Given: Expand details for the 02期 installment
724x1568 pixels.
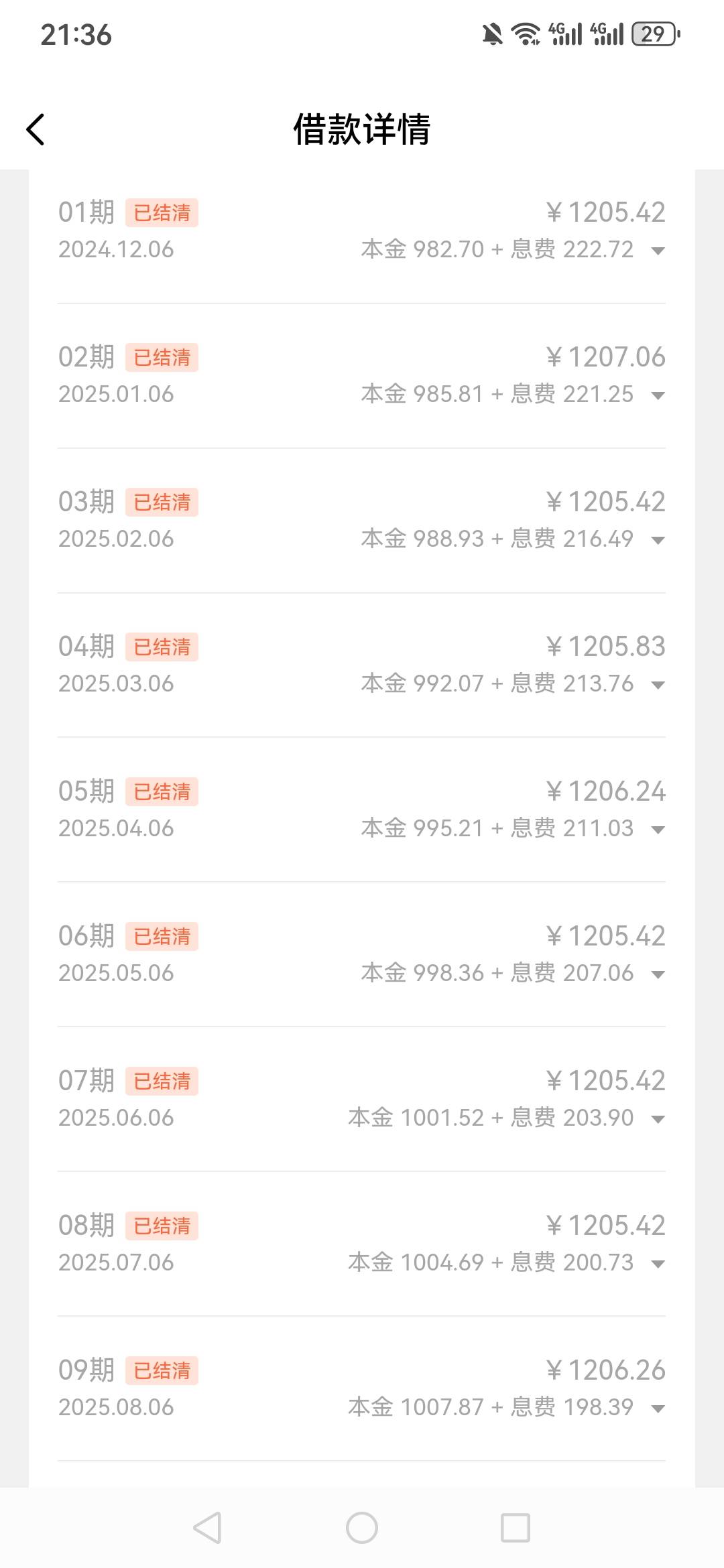Looking at the screenshot, I should pyautogui.click(x=658, y=395).
